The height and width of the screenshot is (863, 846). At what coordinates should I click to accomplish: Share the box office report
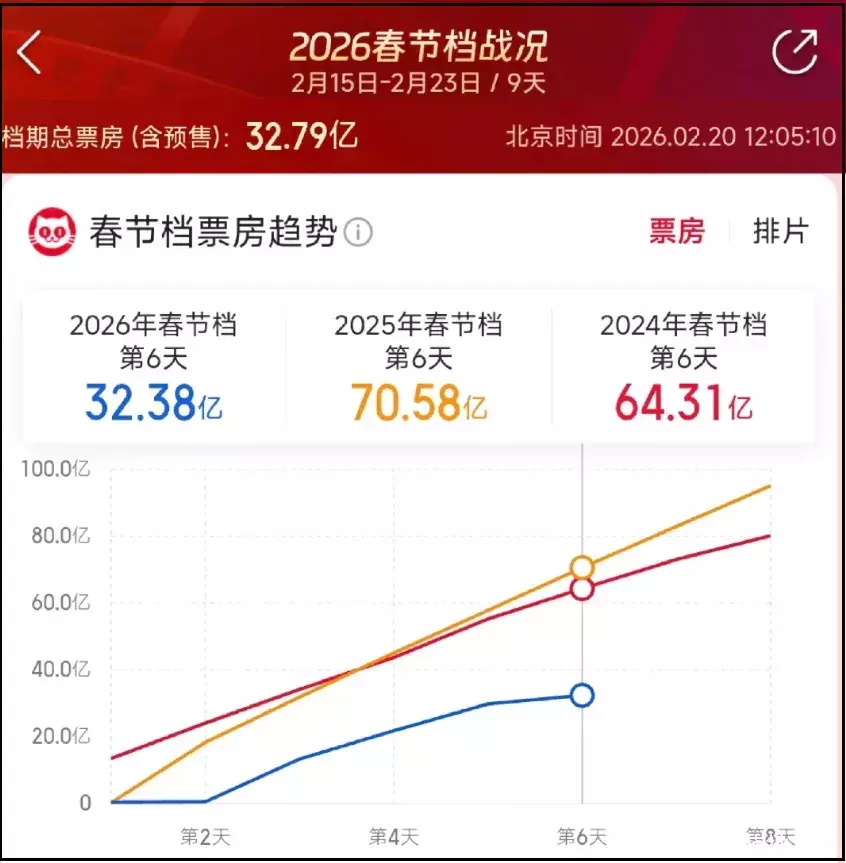point(795,51)
